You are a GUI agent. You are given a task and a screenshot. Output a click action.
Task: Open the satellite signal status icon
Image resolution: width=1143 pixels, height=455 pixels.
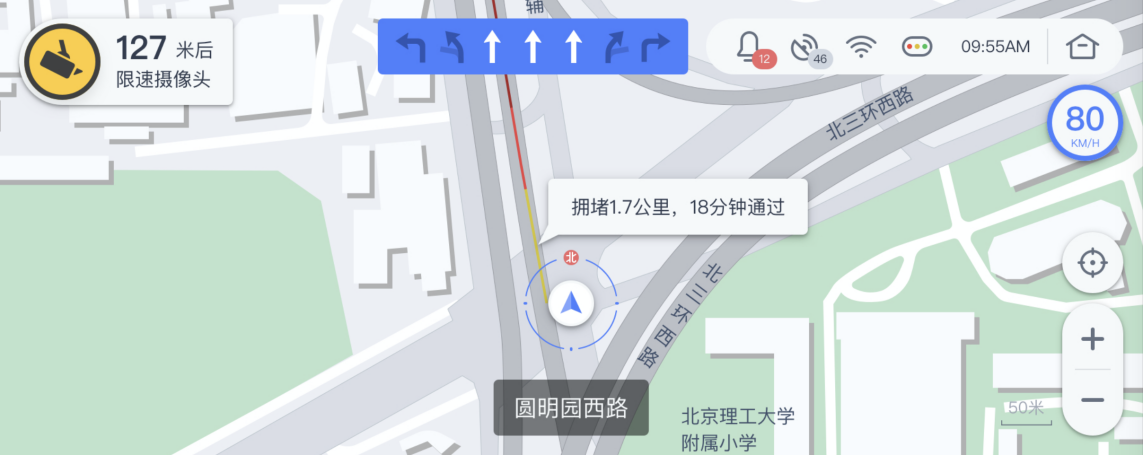[x=803, y=47]
